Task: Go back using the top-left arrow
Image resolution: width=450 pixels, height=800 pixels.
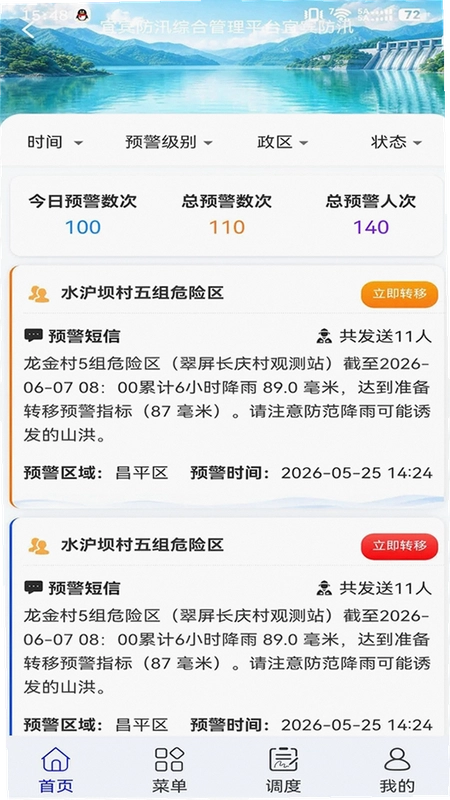Action: 28,29
